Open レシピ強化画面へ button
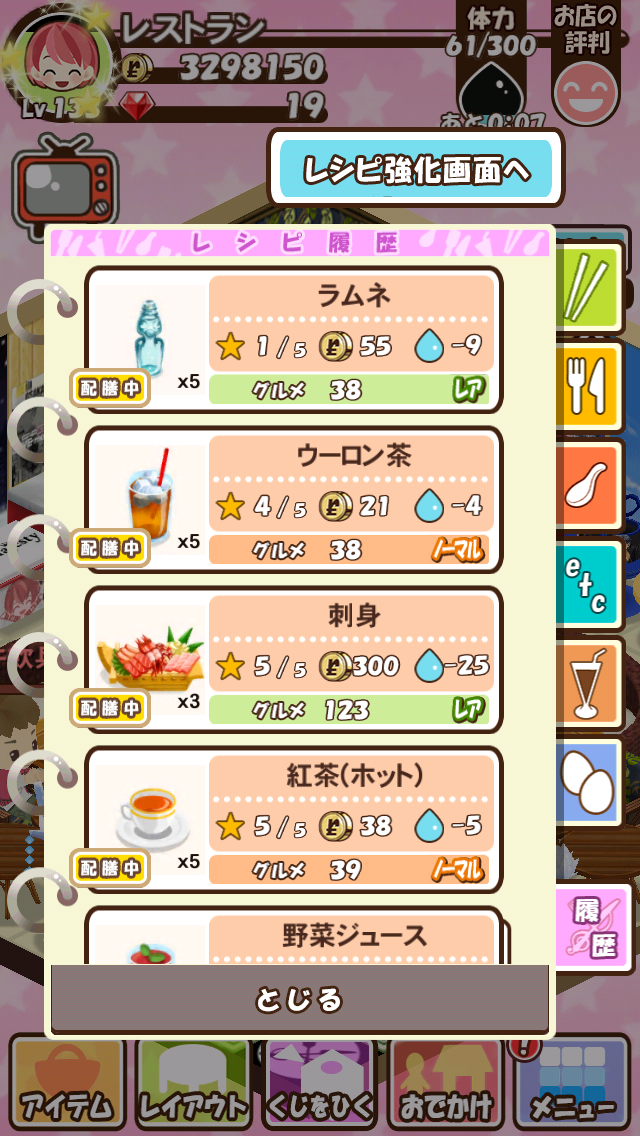The width and height of the screenshot is (640, 1136). tap(415, 169)
